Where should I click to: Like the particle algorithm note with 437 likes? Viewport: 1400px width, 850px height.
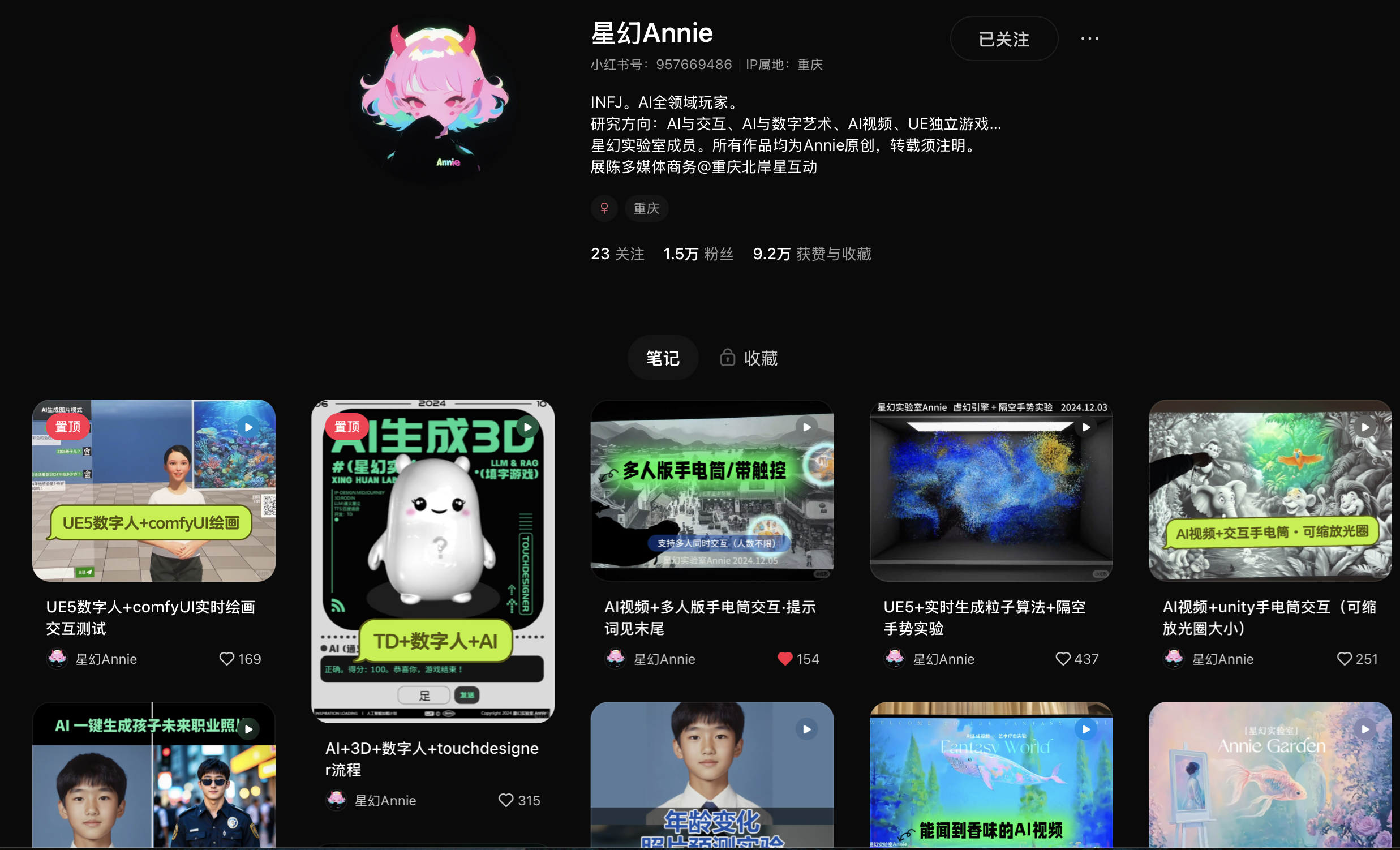click(x=1063, y=659)
